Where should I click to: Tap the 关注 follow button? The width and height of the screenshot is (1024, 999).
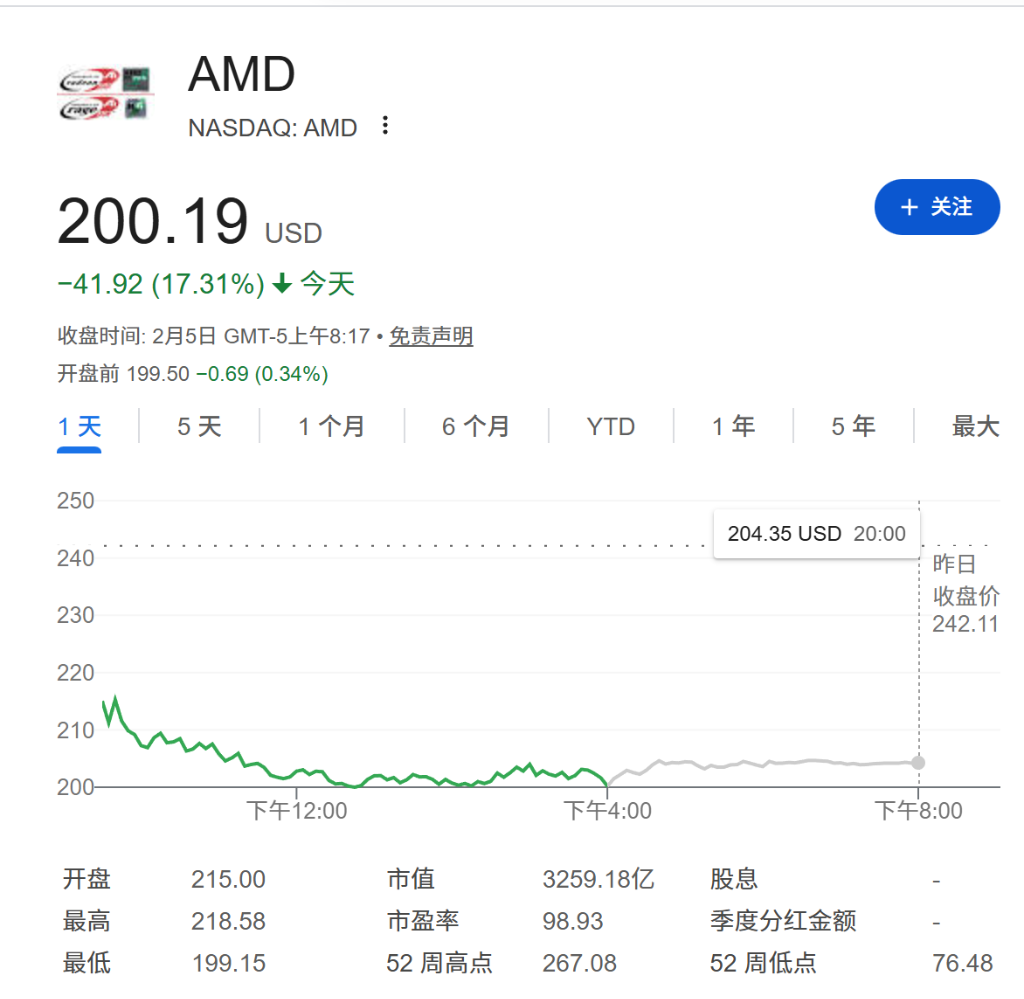tap(937, 207)
